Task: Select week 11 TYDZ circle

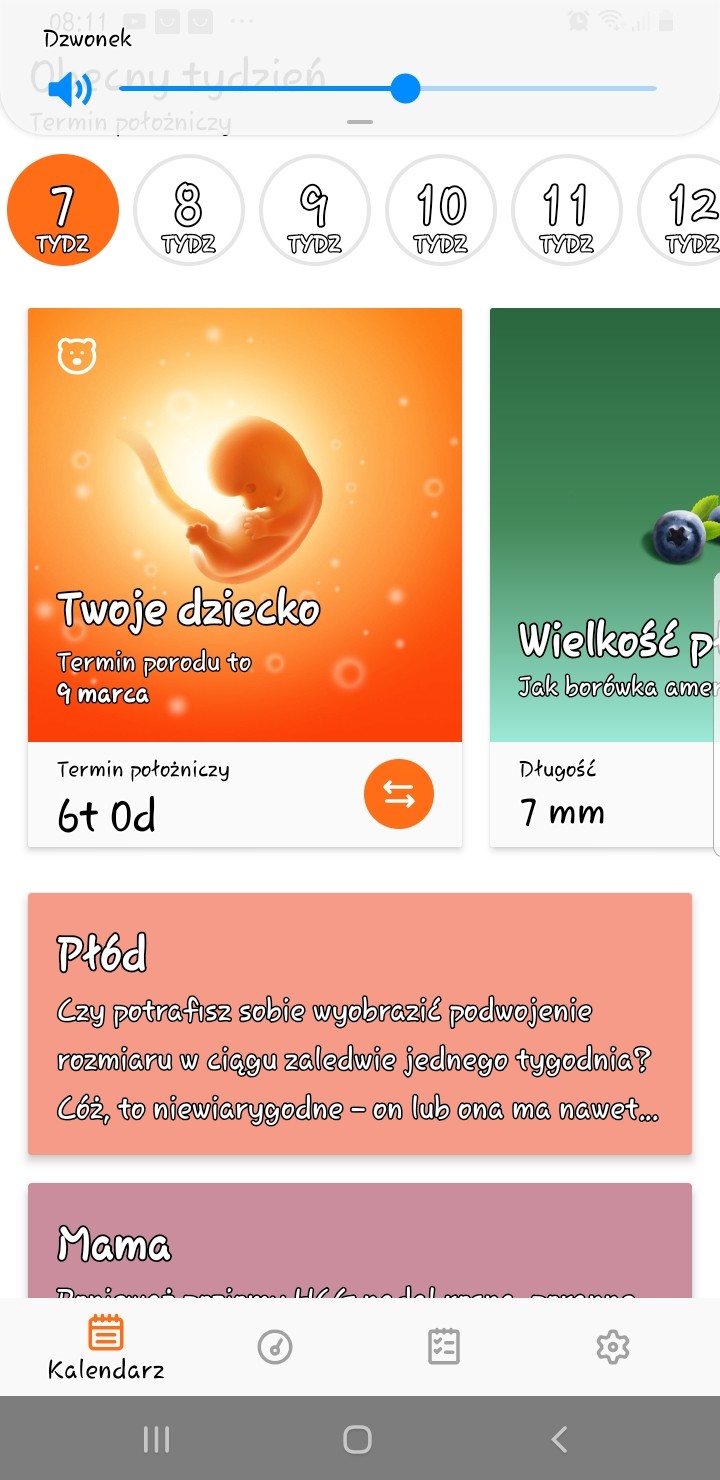Action: 567,211
